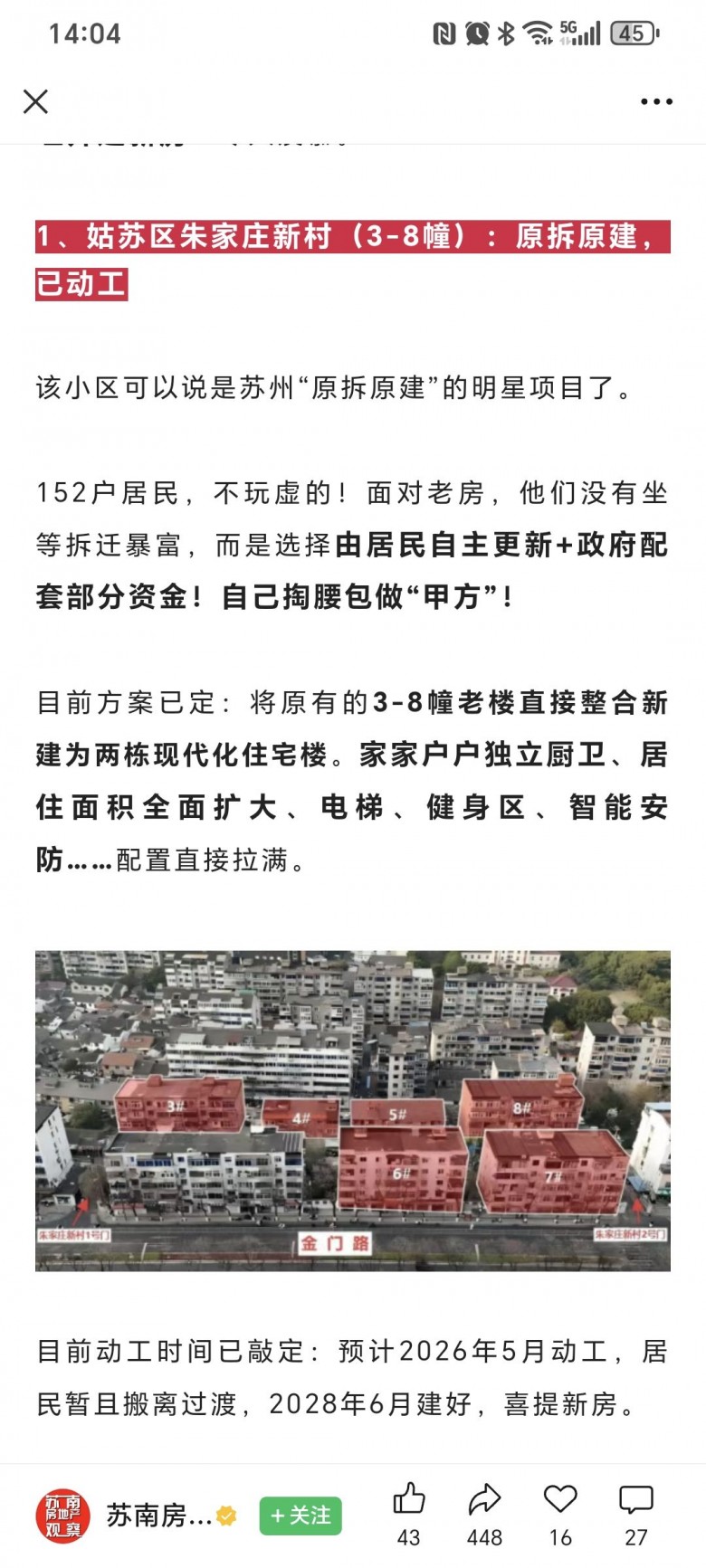The image size is (706, 1568).
Task: Open the three-dot overflow menu
Action: (656, 101)
